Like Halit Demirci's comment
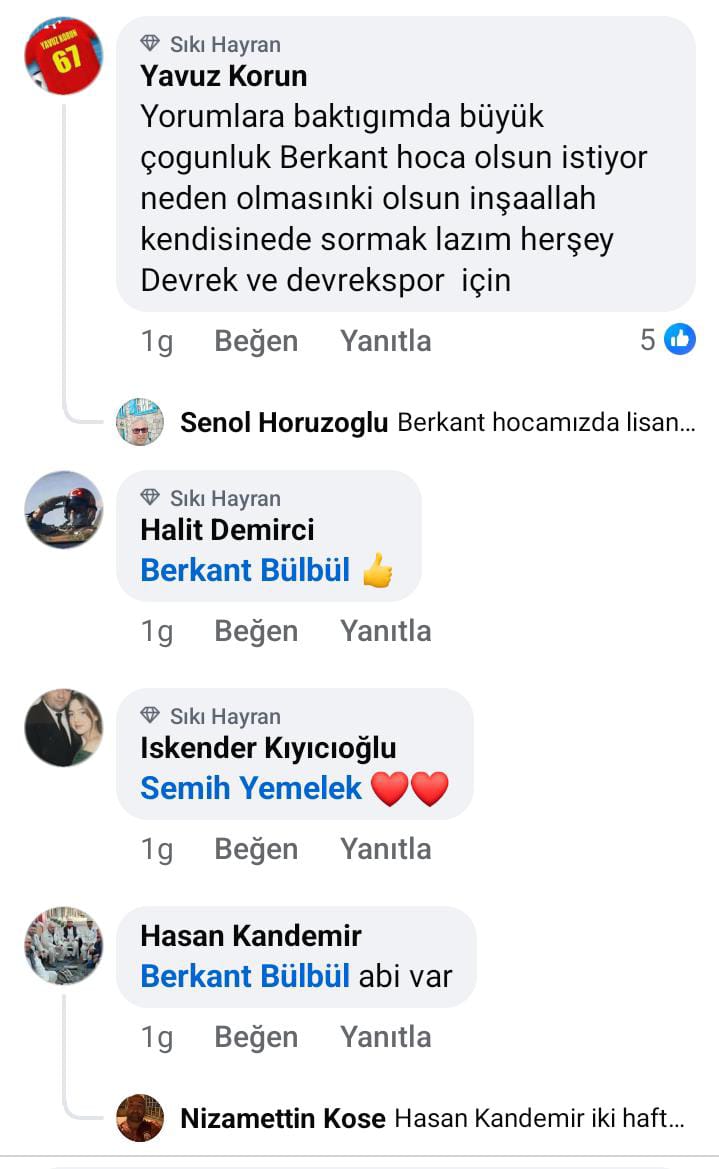 tap(256, 631)
